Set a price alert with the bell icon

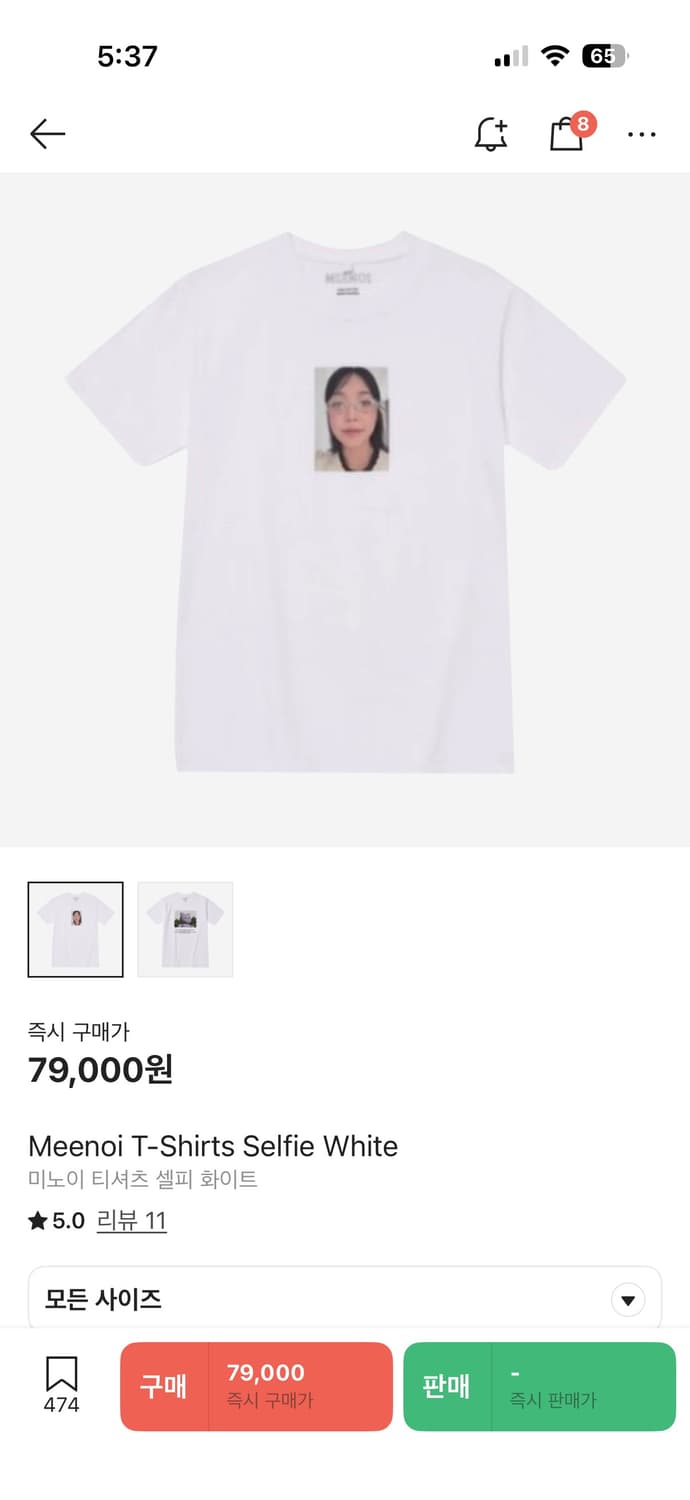pyautogui.click(x=490, y=134)
